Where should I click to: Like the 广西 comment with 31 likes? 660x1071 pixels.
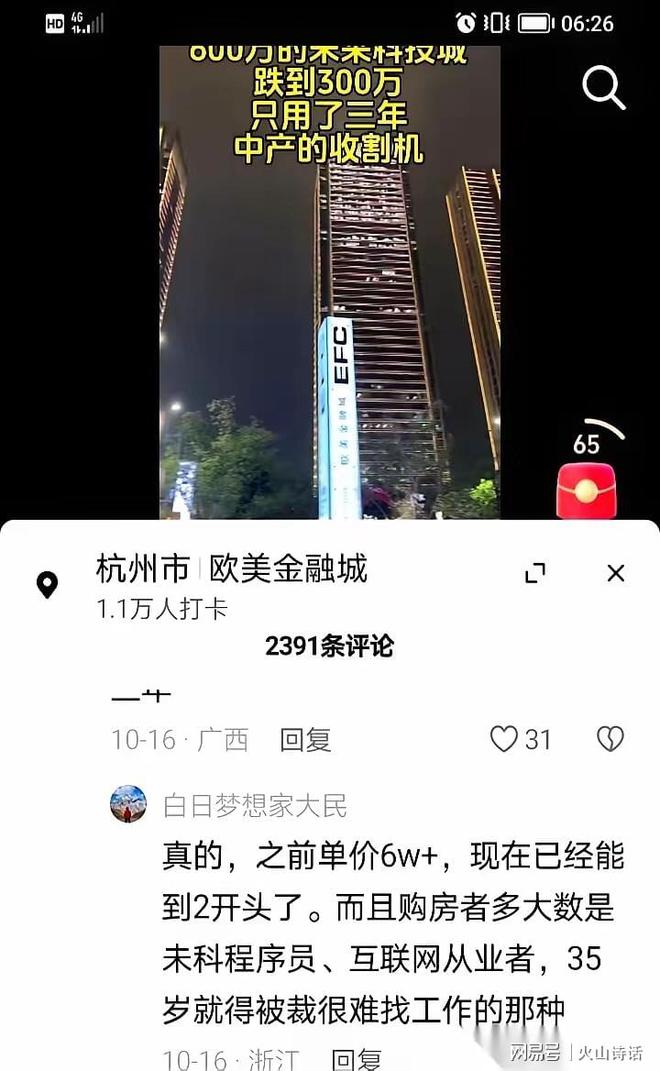pos(505,739)
